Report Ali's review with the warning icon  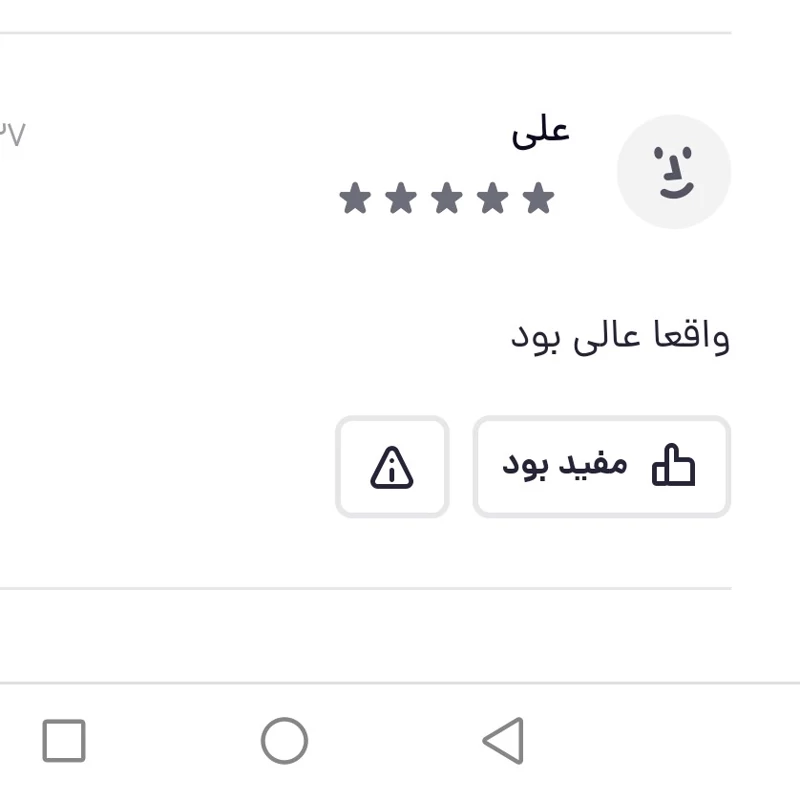coord(392,467)
